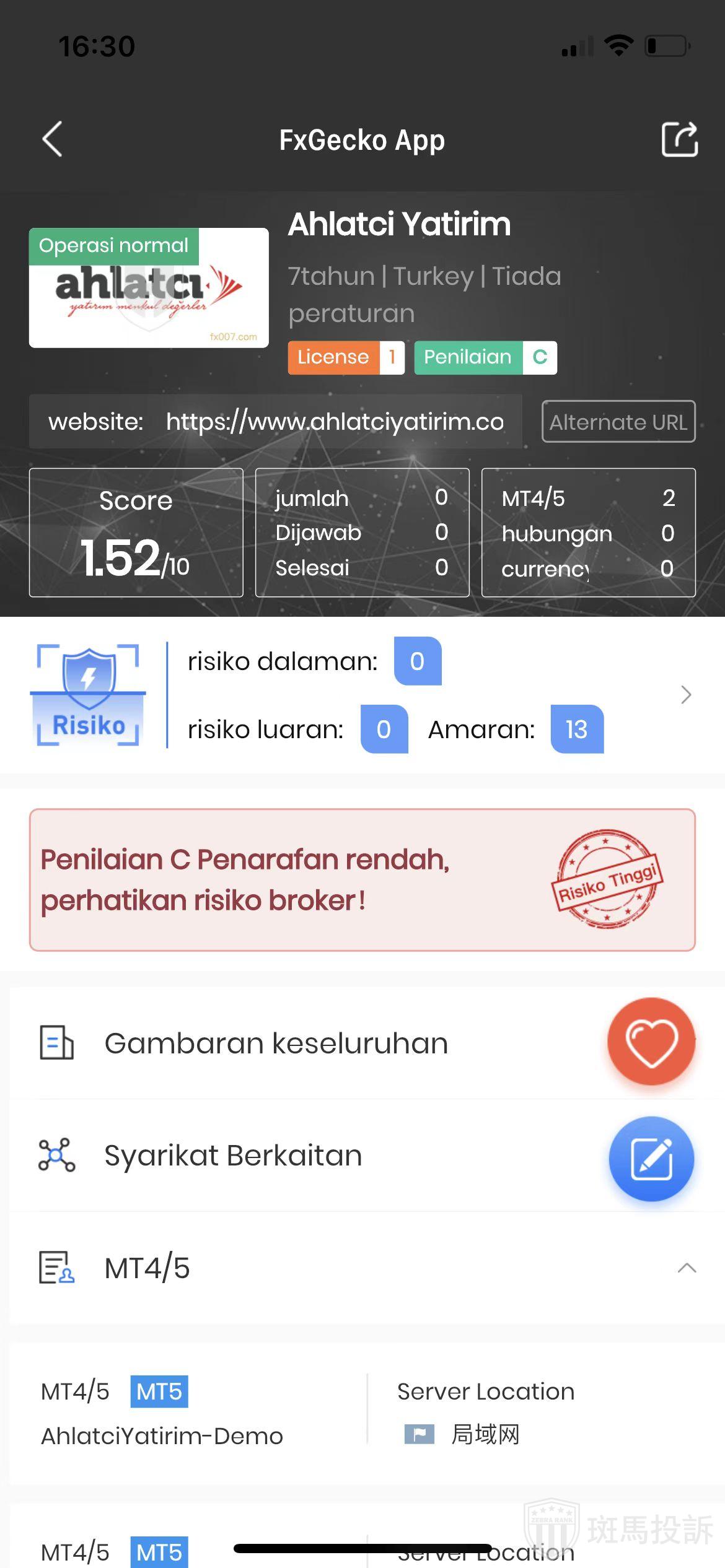Open the License badge
The height and width of the screenshot is (1568, 725).
click(x=346, y=357)
